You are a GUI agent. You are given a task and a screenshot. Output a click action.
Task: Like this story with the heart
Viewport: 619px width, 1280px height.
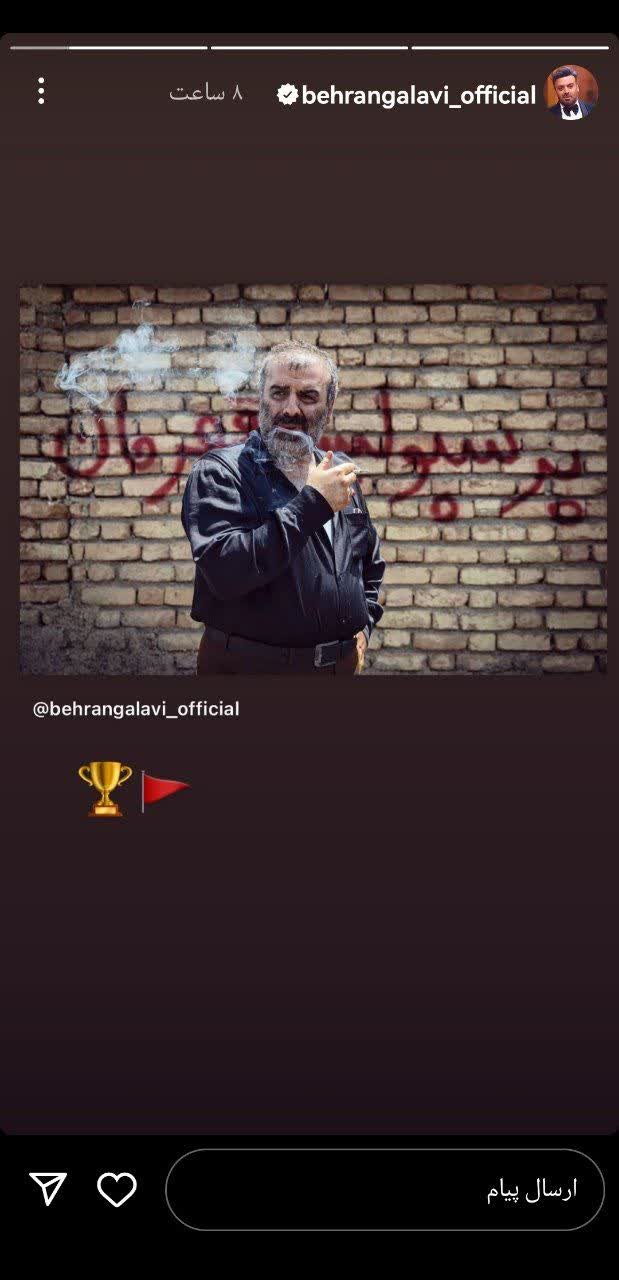click(x=117, y=1189)
